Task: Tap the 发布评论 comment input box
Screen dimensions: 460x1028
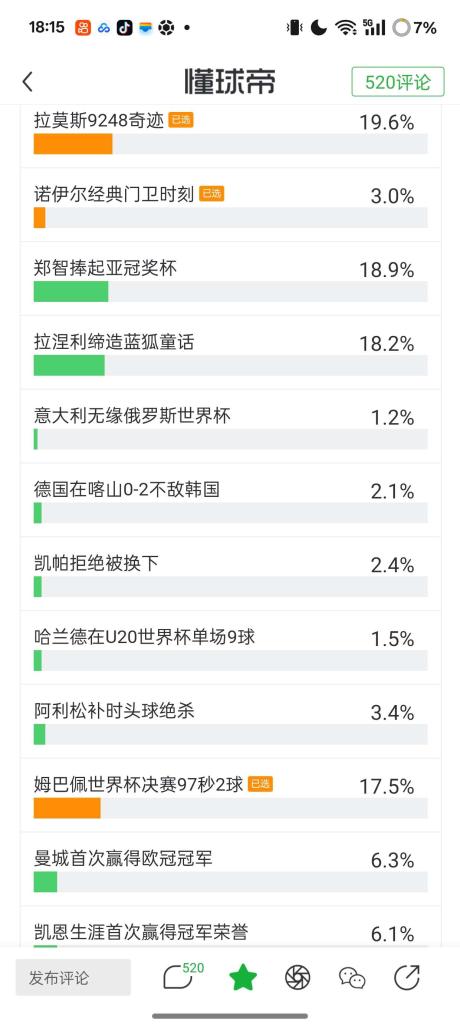Action: point(73,978)
